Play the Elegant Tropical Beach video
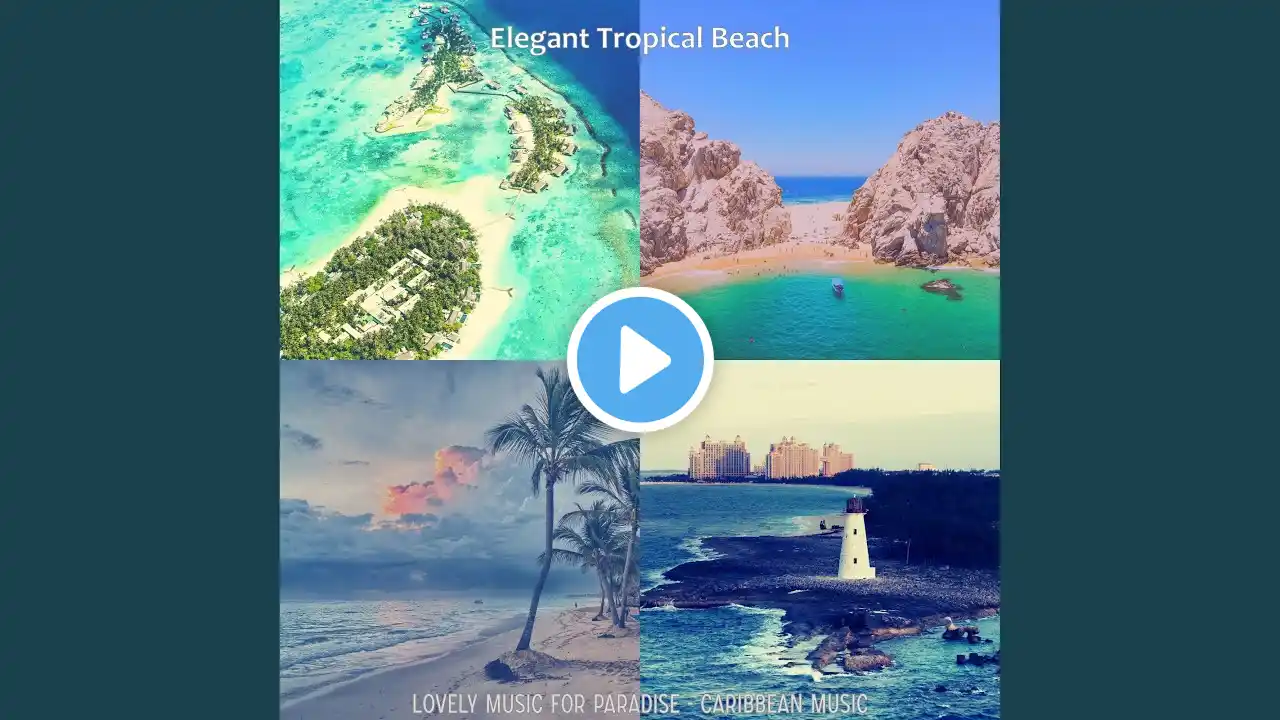The image size is (1280, 720). click(x=640, y=360)
